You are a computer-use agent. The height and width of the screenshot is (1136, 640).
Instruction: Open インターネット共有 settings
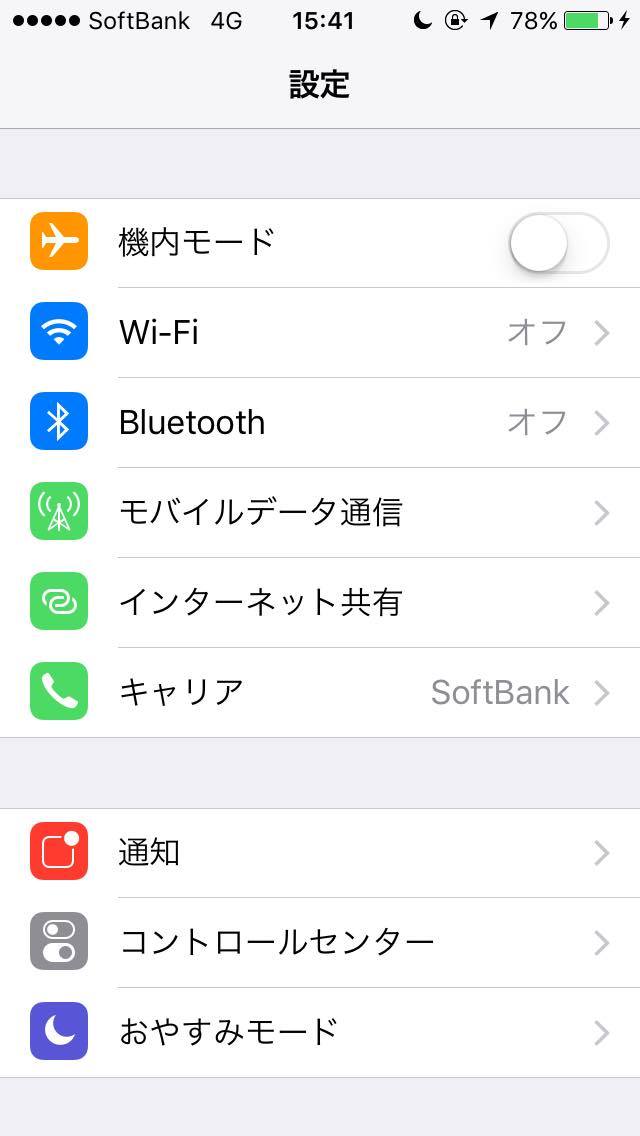320,602
